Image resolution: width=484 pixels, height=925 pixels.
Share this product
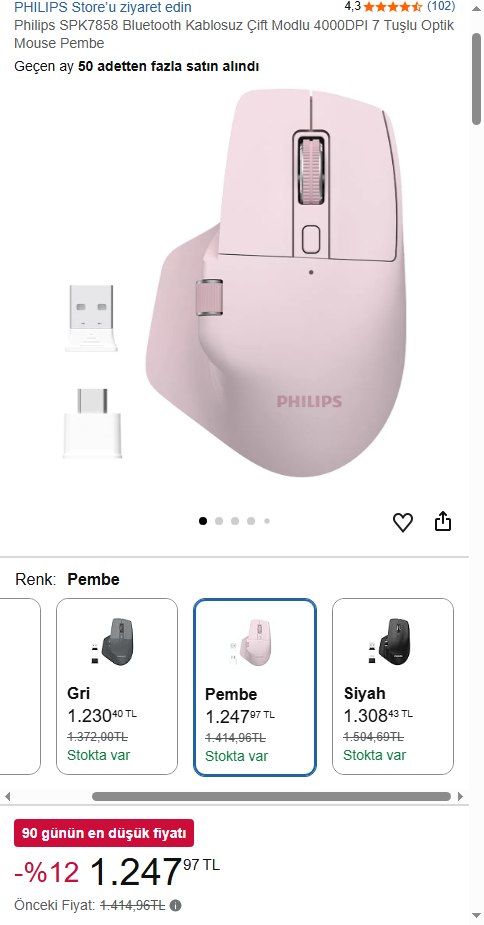(443, 521)
